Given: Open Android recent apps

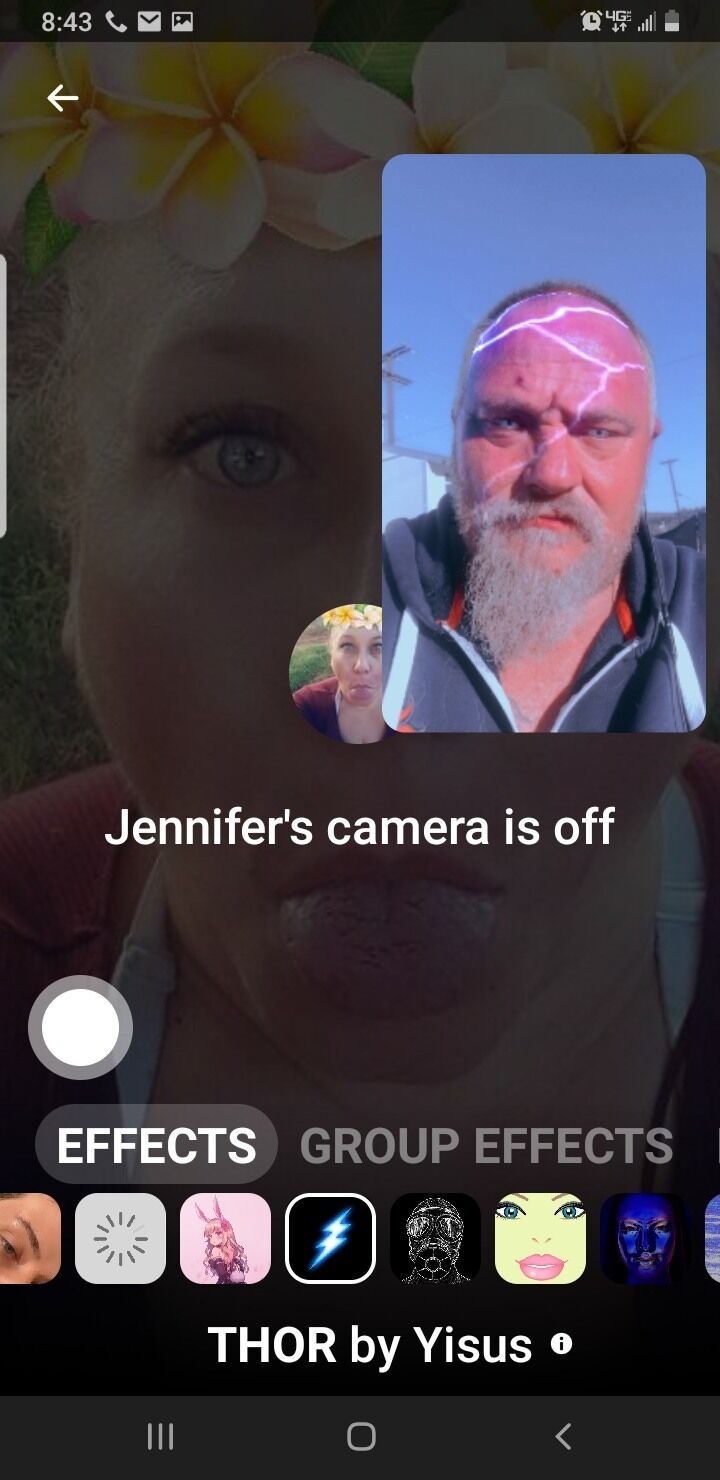Looking at the screenshot, I should [x=160, y=1437].
